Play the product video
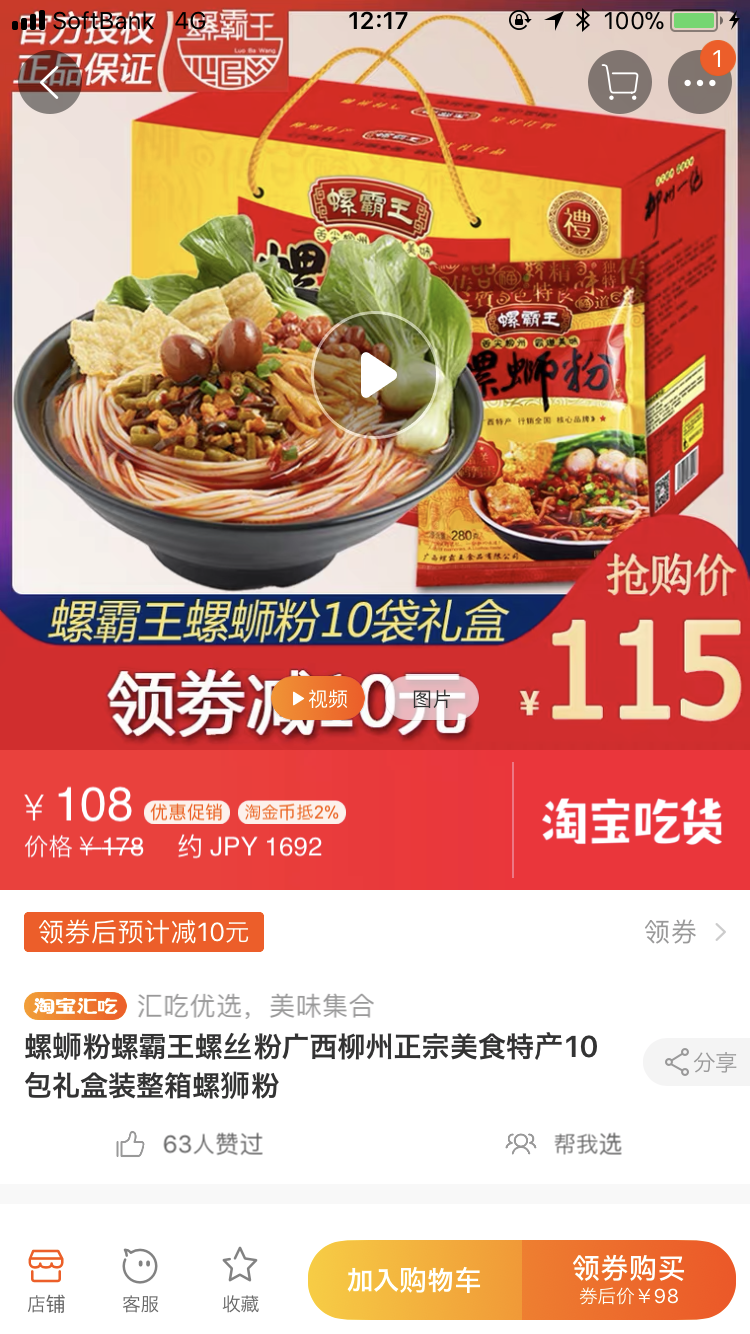 pyautogui.click(x=375, y=375)
